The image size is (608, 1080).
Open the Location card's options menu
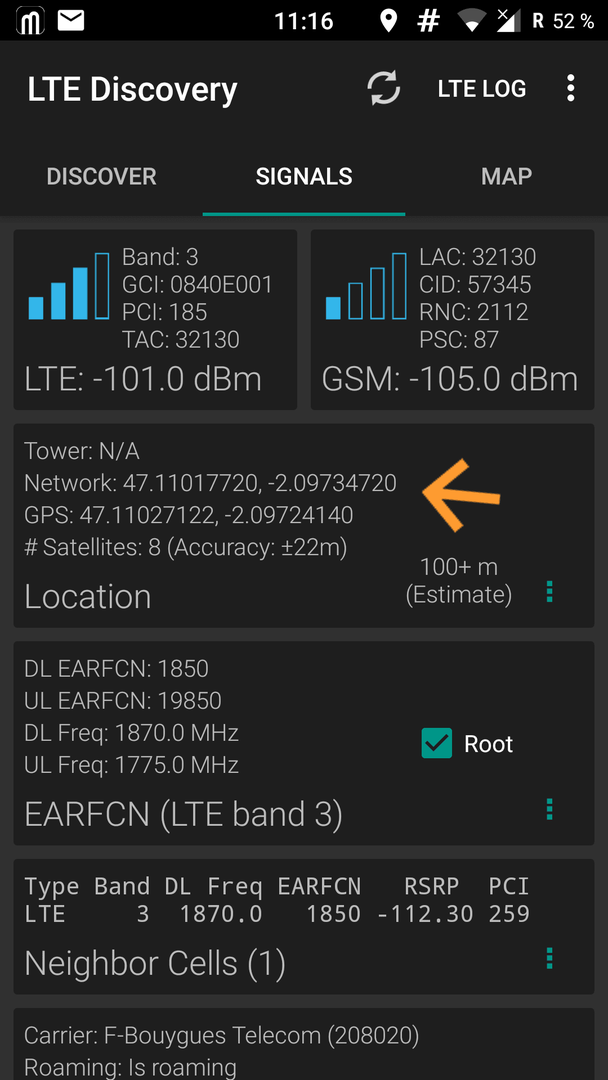[549, 592]
